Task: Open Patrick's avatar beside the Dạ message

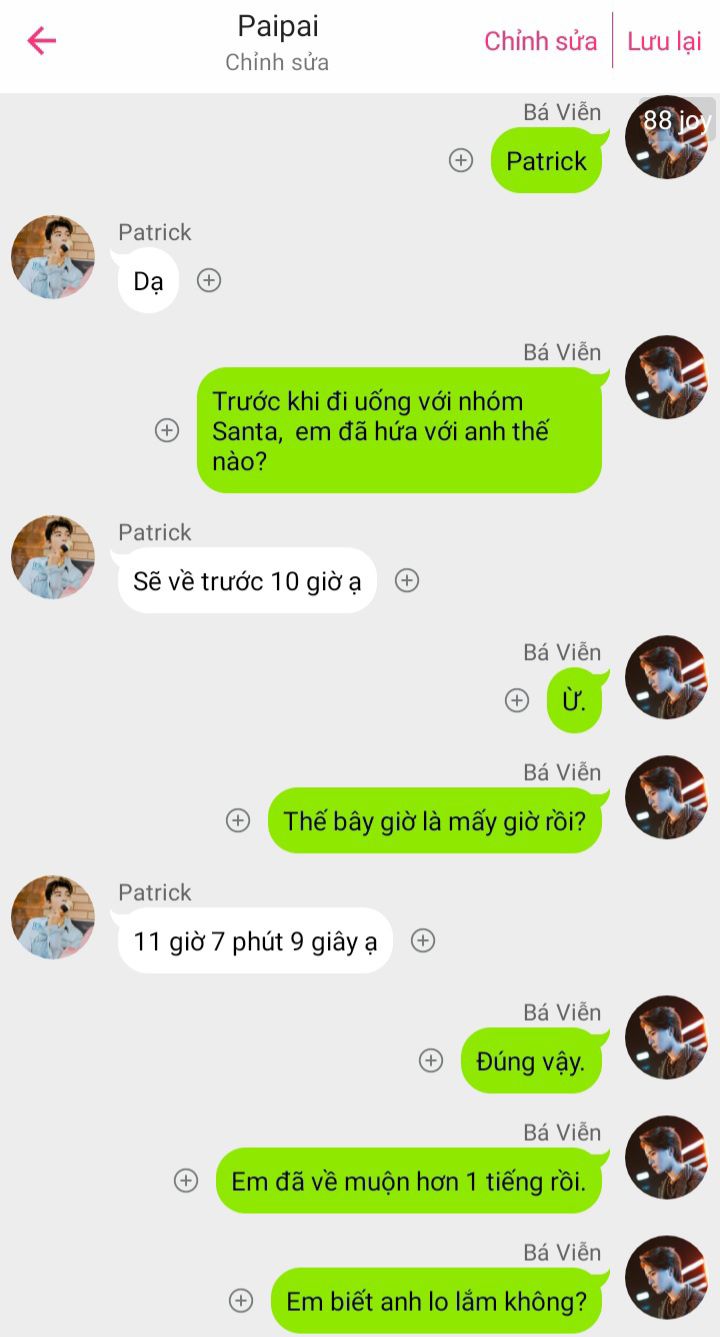Action: pyautogui.click(x=53, y=257)
